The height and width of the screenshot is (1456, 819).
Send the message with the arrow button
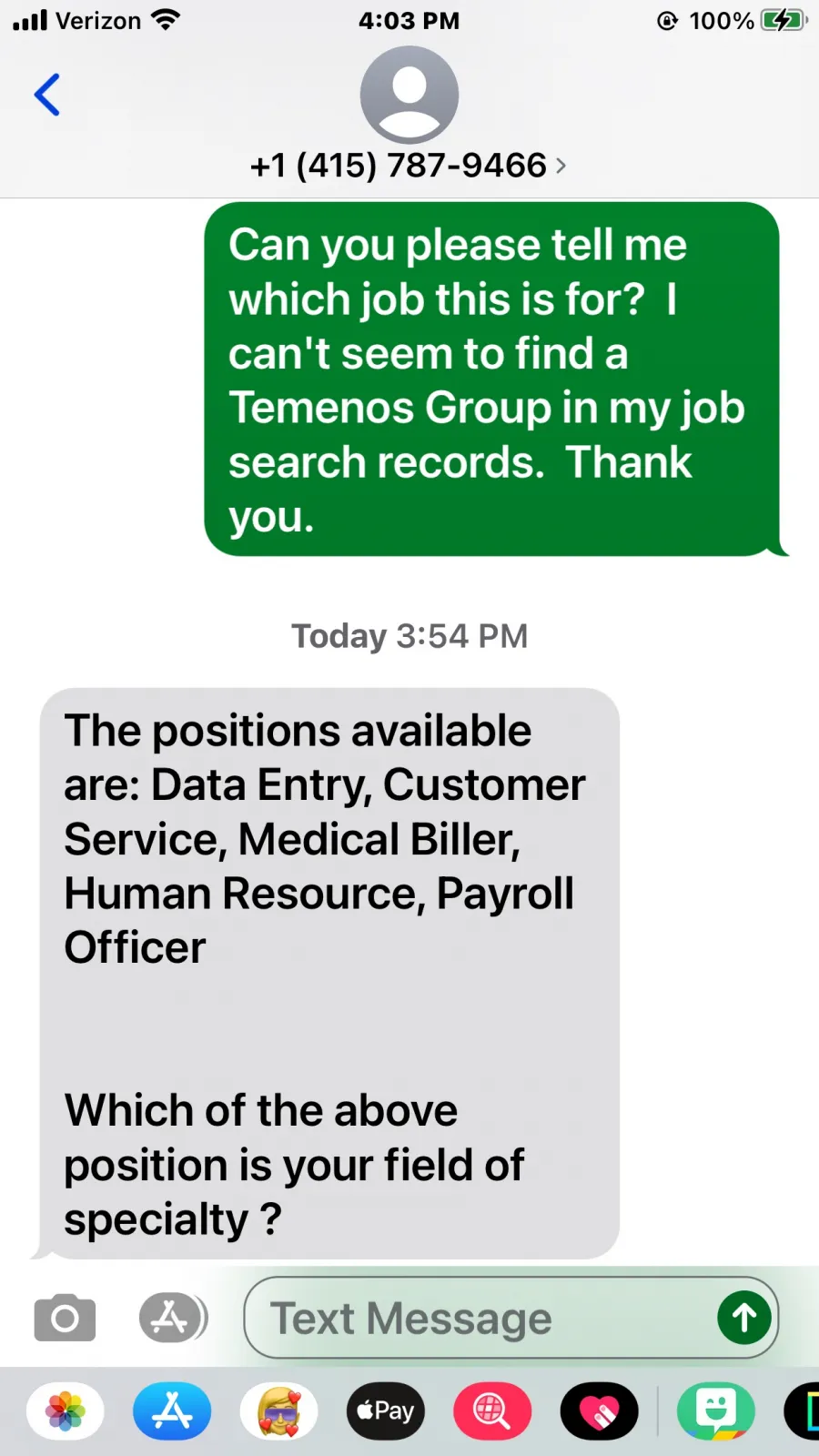(x=744, y=1318)
